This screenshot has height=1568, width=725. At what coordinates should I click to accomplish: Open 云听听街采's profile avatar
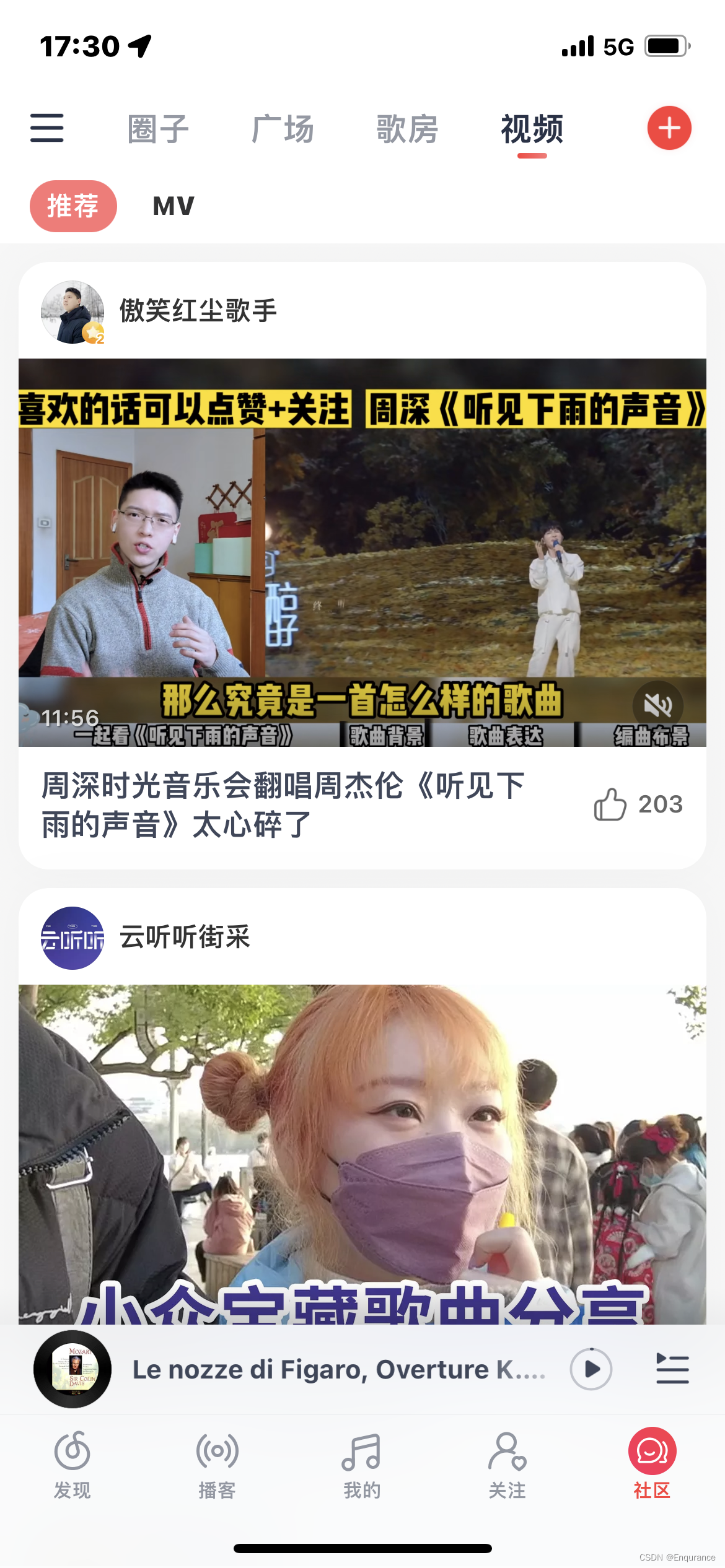[72, 938]
